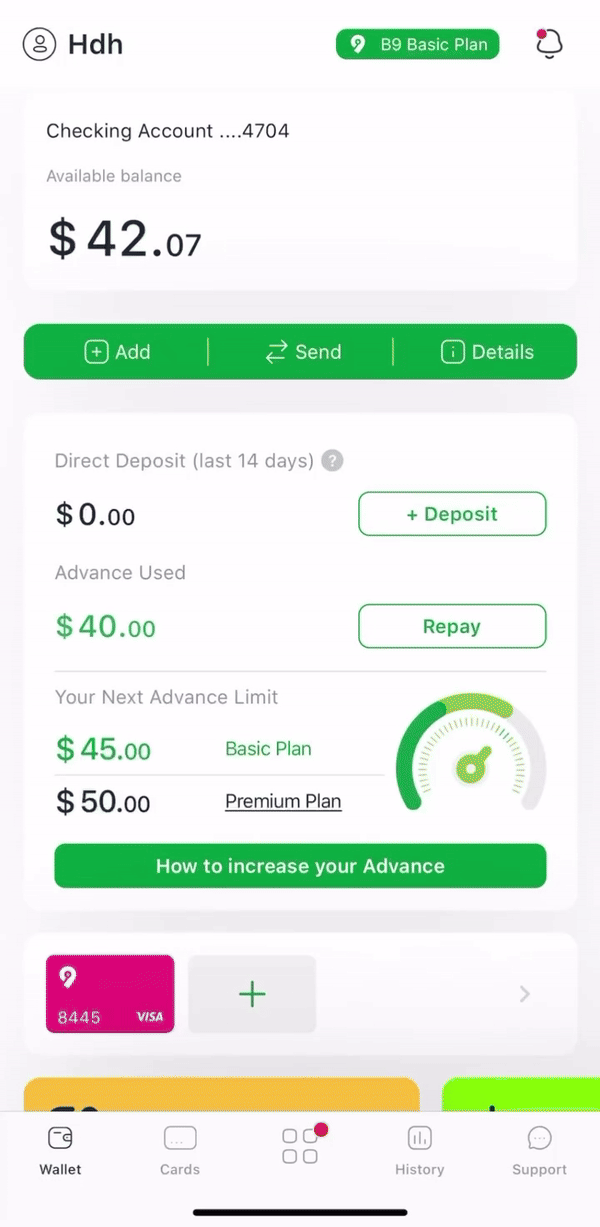This screenshot has height=1227, width=600.
Task: Open the Direct Deposit help icon
Action: [x=333, y=461]
